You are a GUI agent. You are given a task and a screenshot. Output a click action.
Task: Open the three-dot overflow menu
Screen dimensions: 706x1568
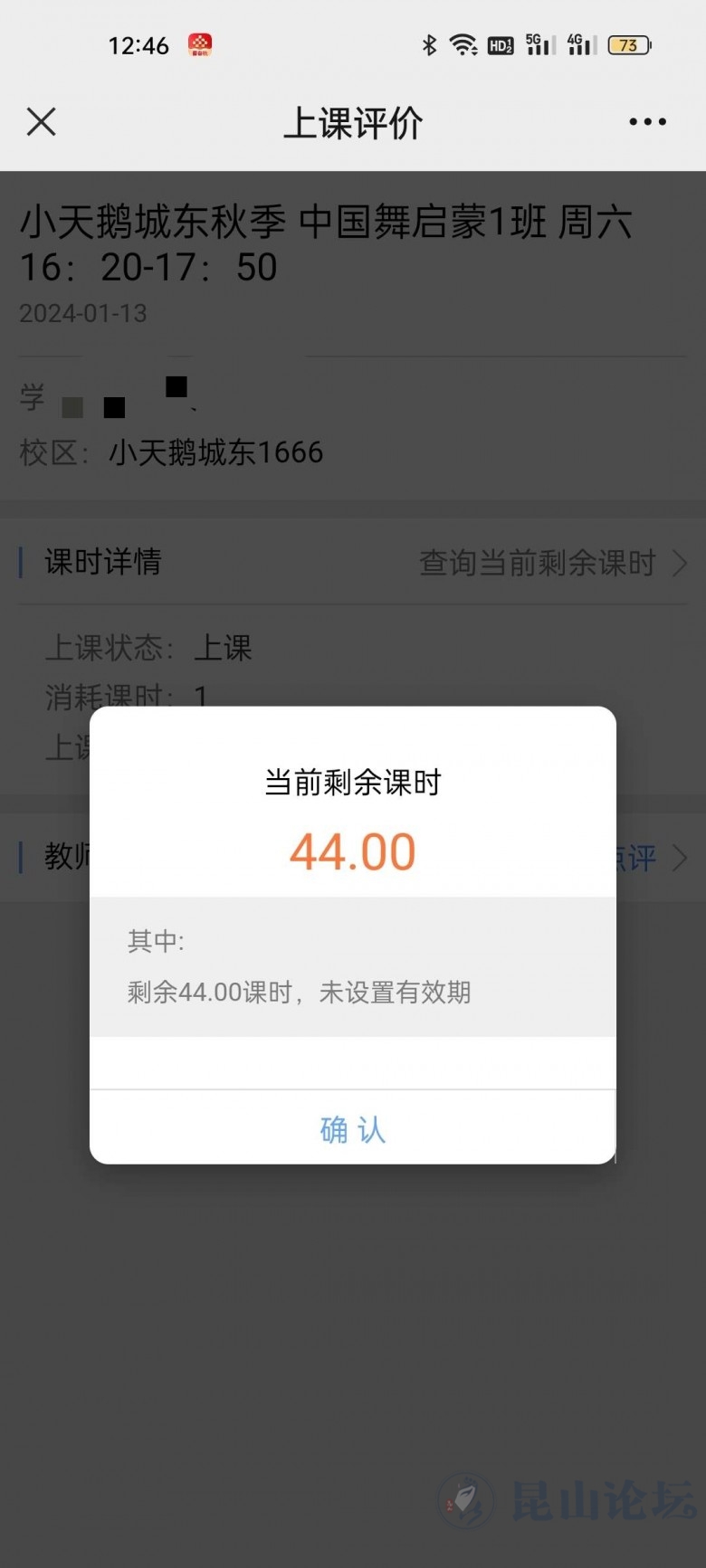pyautogui.click(x=647, y=122)
